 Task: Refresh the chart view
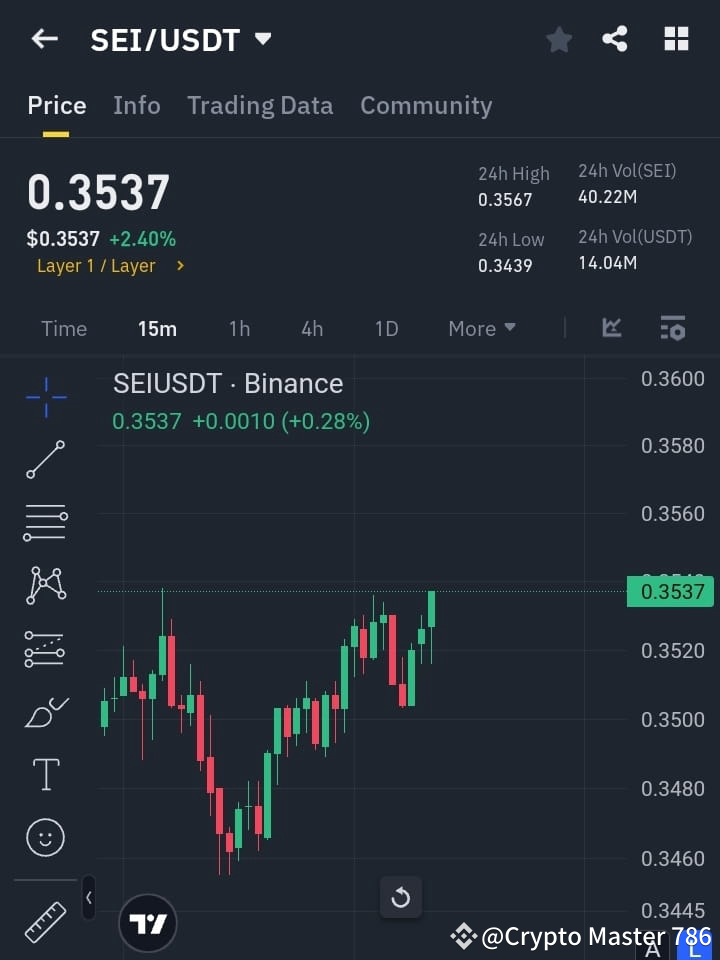pyautogui.click(x=401, y=898)
